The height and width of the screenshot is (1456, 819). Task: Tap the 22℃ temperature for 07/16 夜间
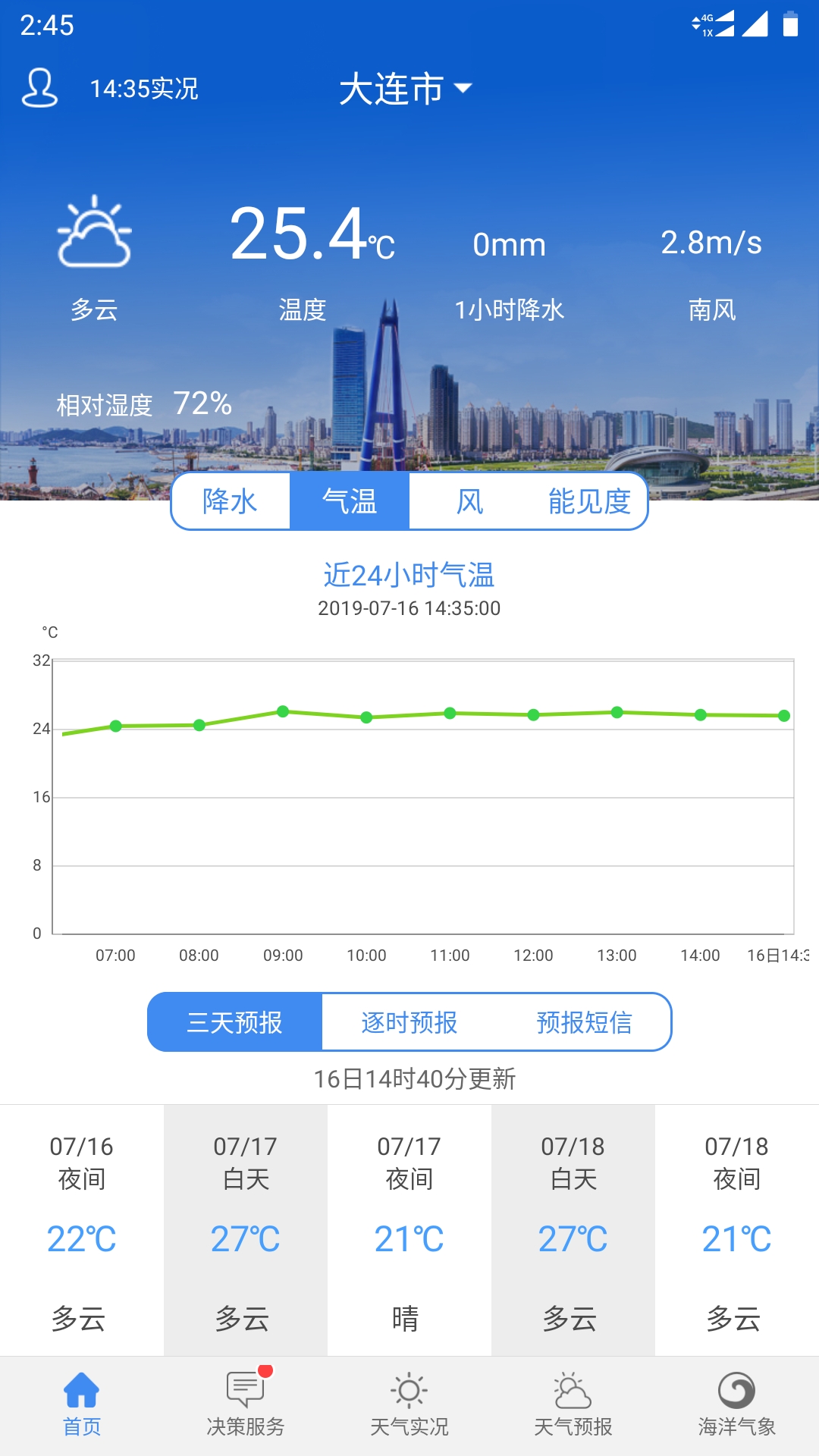click(x=81, y=1238)
